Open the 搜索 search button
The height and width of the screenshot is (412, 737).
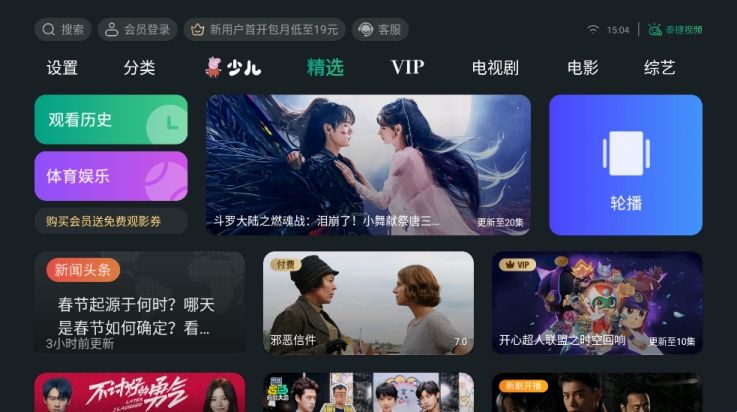[63, 30]
